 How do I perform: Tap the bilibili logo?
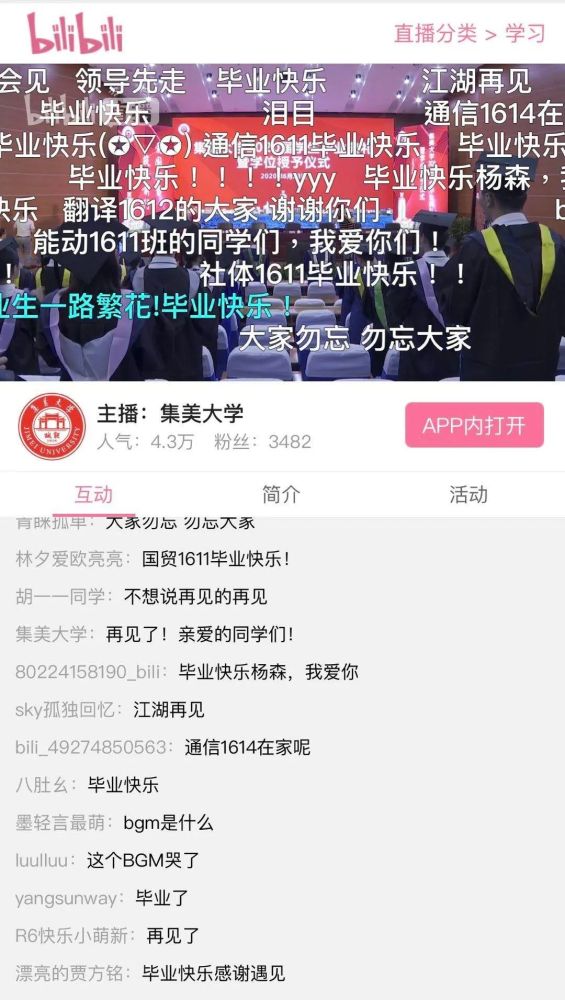point(74,33)
